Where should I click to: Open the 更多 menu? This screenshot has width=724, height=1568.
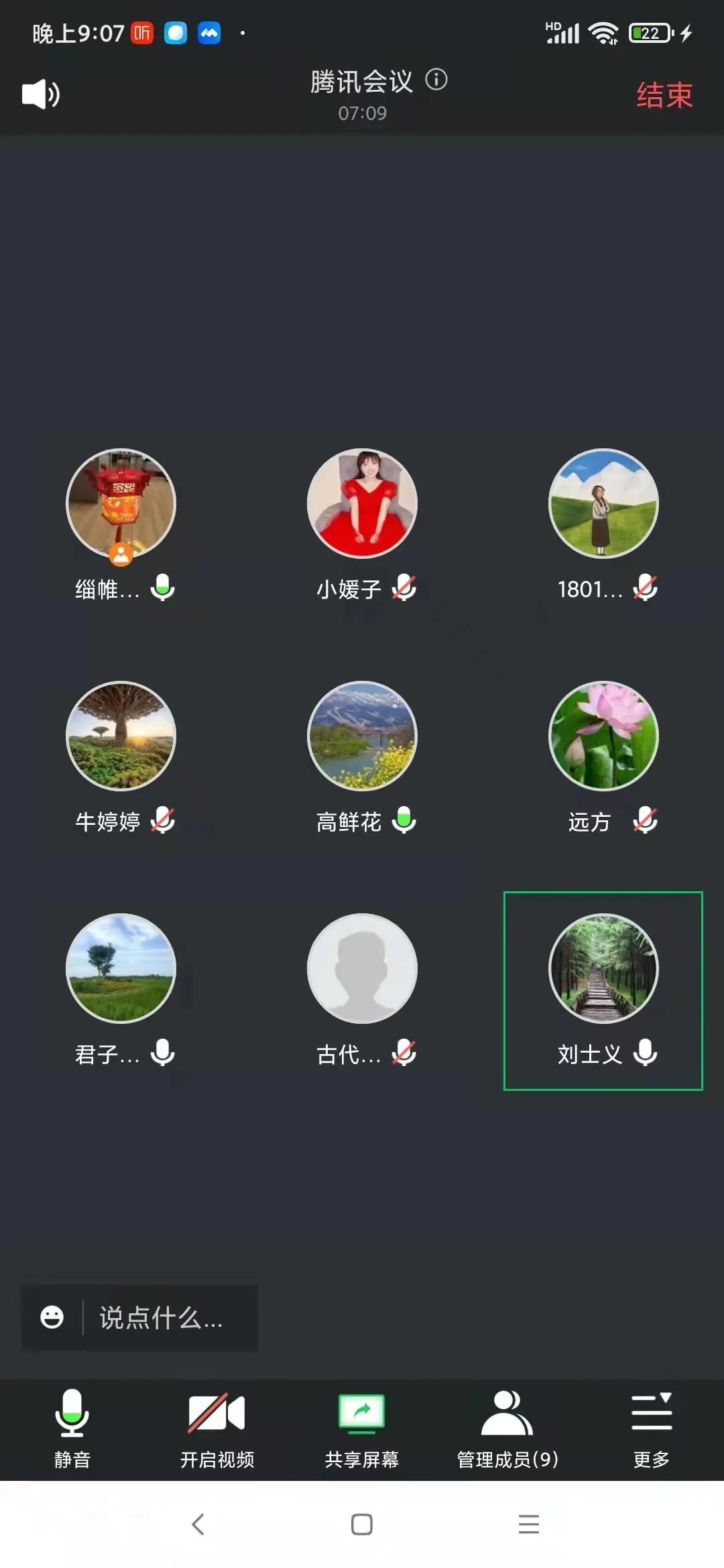[x=651, y=1429]
